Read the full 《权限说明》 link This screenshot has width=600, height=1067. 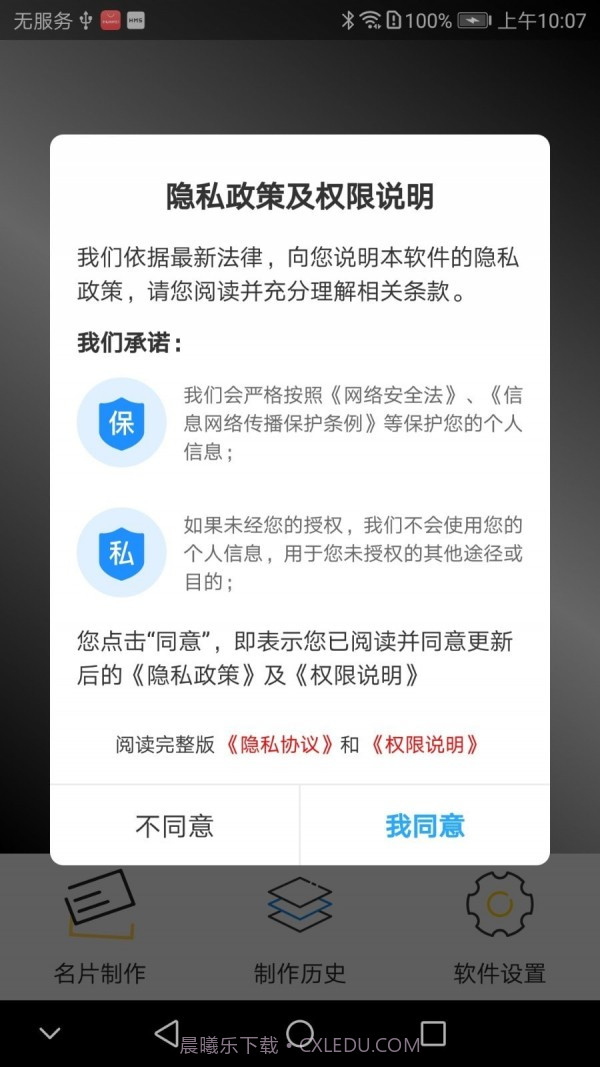(423, 745)
